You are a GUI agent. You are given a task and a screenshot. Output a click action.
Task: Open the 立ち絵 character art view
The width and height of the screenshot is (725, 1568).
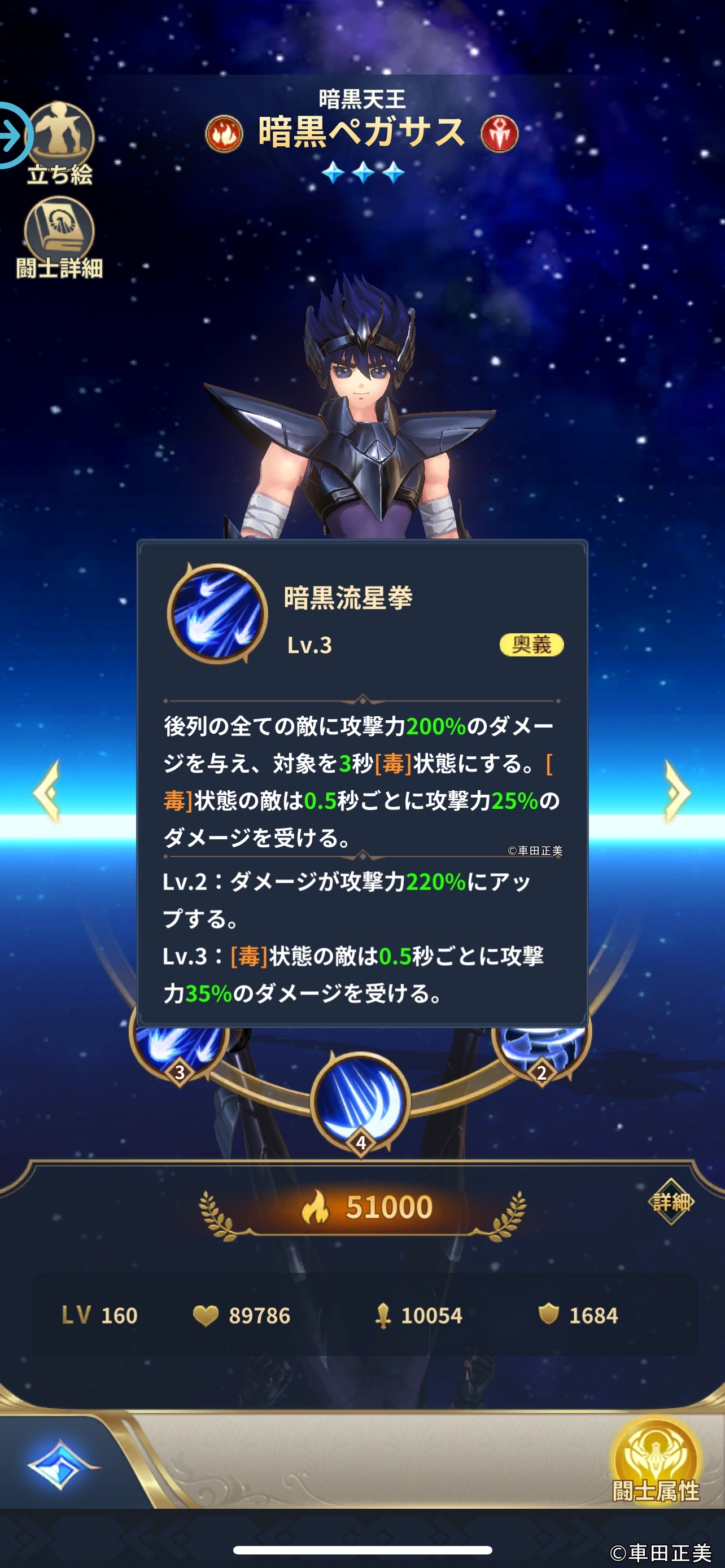pos(60,144)
